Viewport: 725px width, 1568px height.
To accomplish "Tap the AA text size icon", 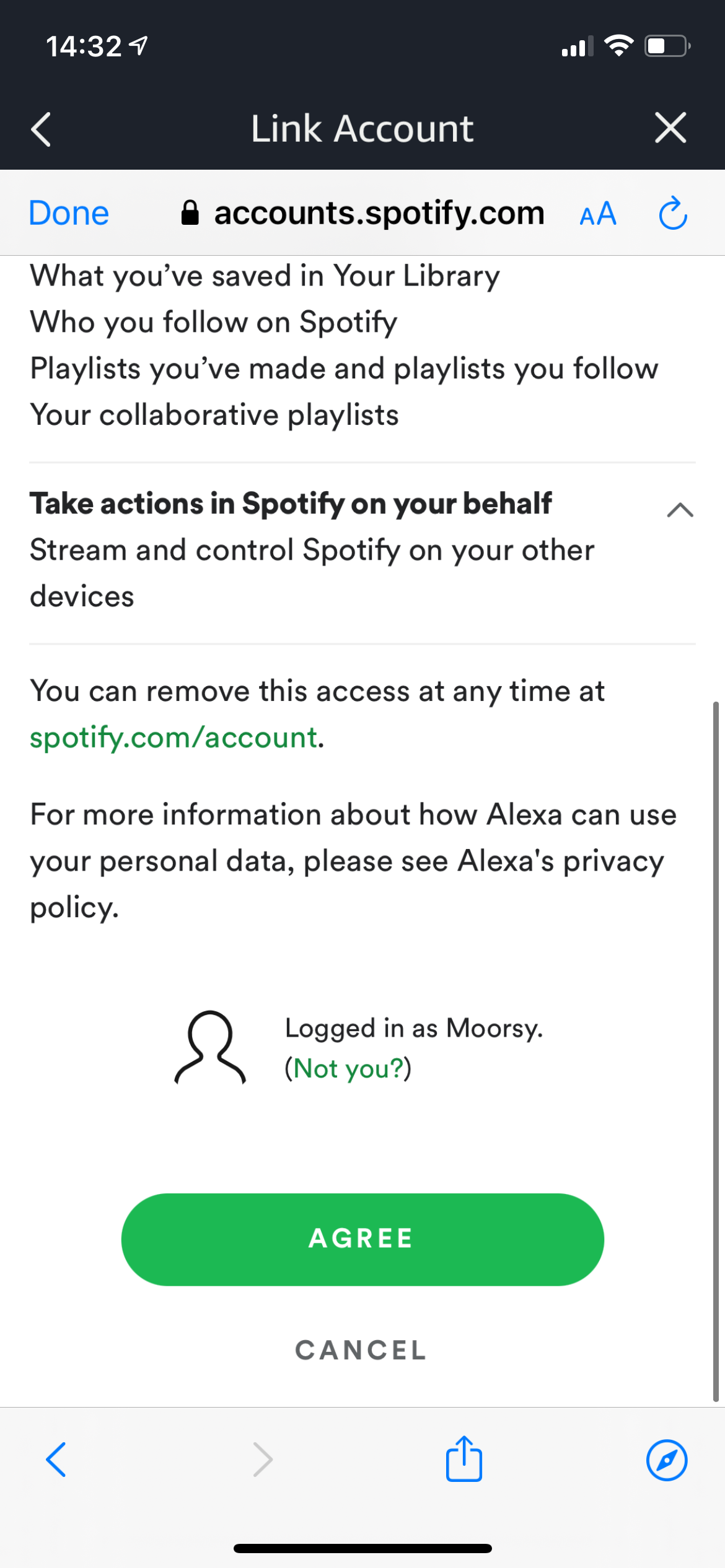I will (x=597, y=213).
